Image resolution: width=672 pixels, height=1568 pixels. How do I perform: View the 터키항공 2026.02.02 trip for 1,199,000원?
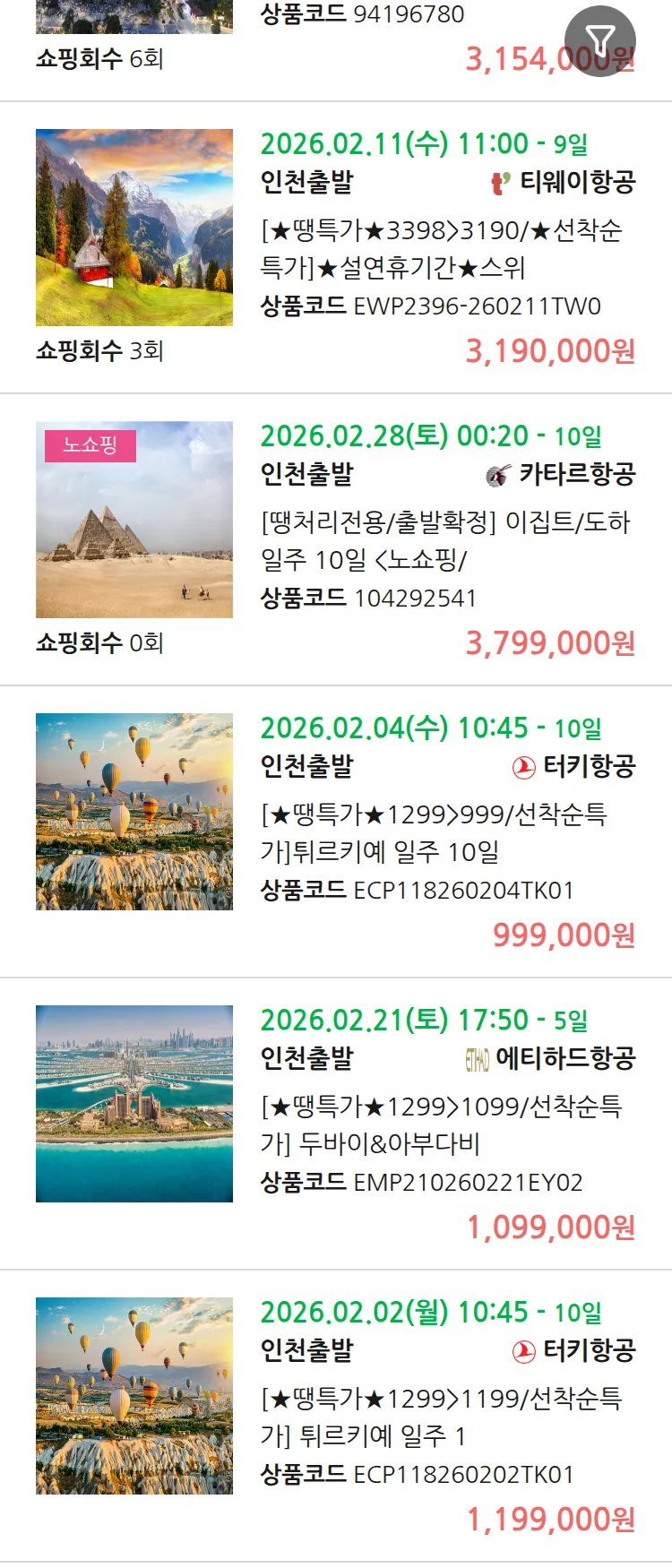tap(439, 1417)
